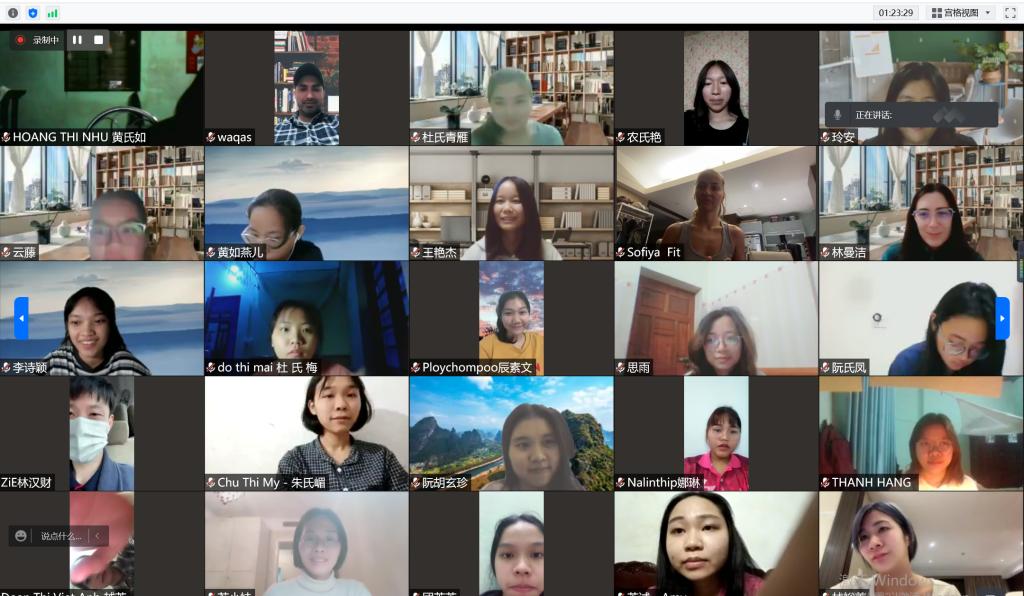Tap the 说点什么 chat input
This screenshot has width=1024, height=596.
[59, 536]
